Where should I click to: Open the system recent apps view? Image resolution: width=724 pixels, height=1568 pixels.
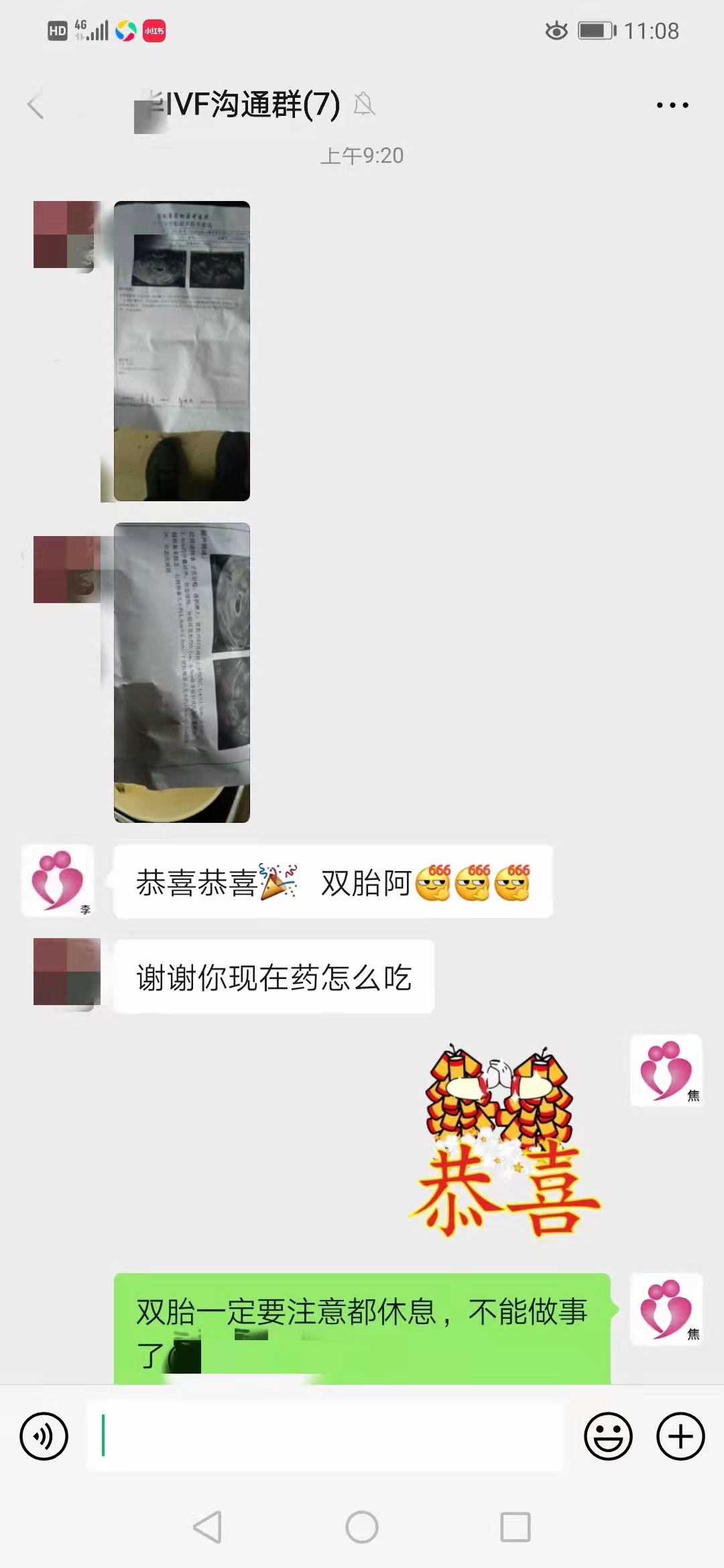pos(515,1527)
